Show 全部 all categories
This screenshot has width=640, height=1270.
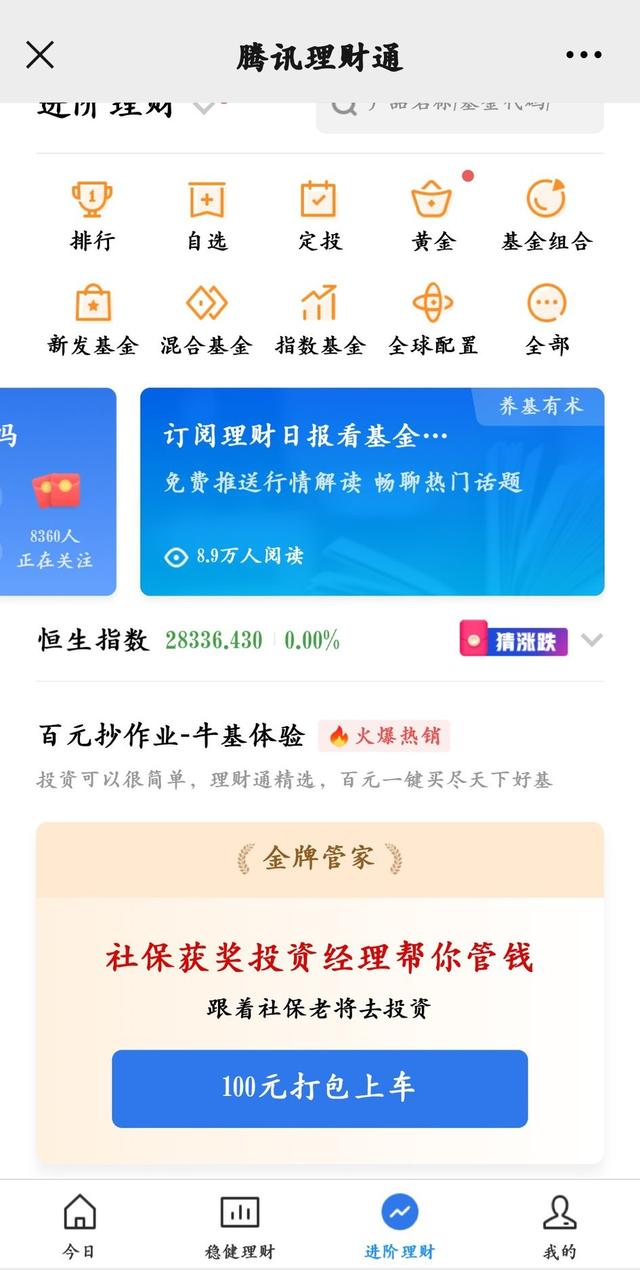click(546, 319)
